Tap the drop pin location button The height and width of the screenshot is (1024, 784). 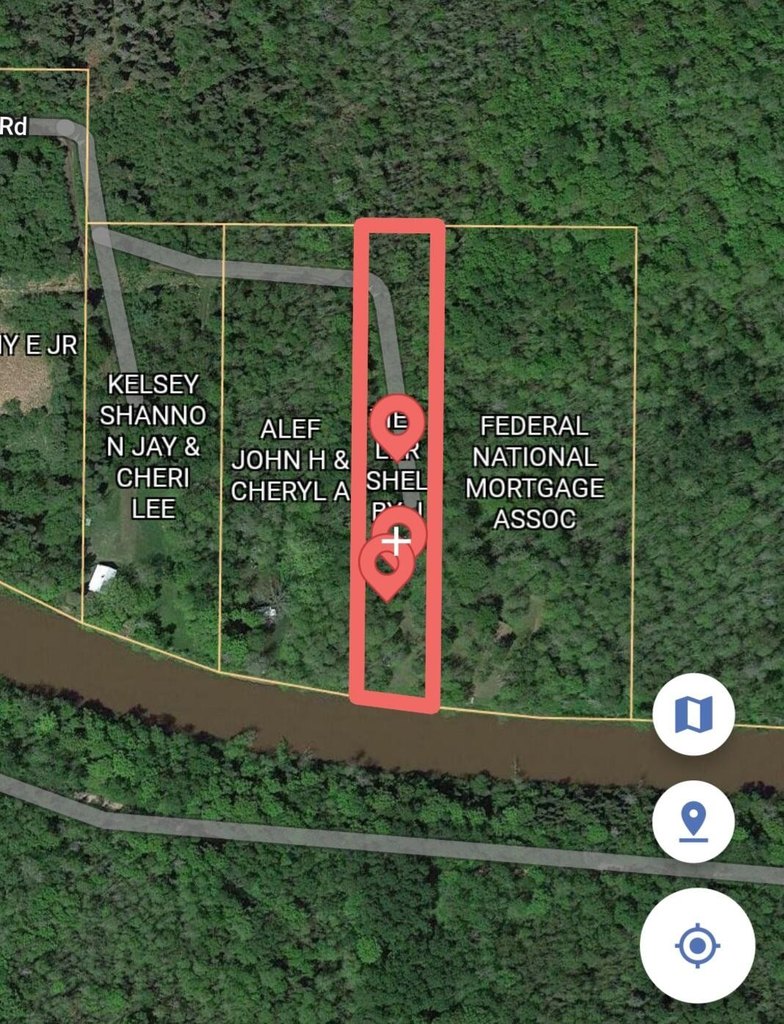(693, 822)
